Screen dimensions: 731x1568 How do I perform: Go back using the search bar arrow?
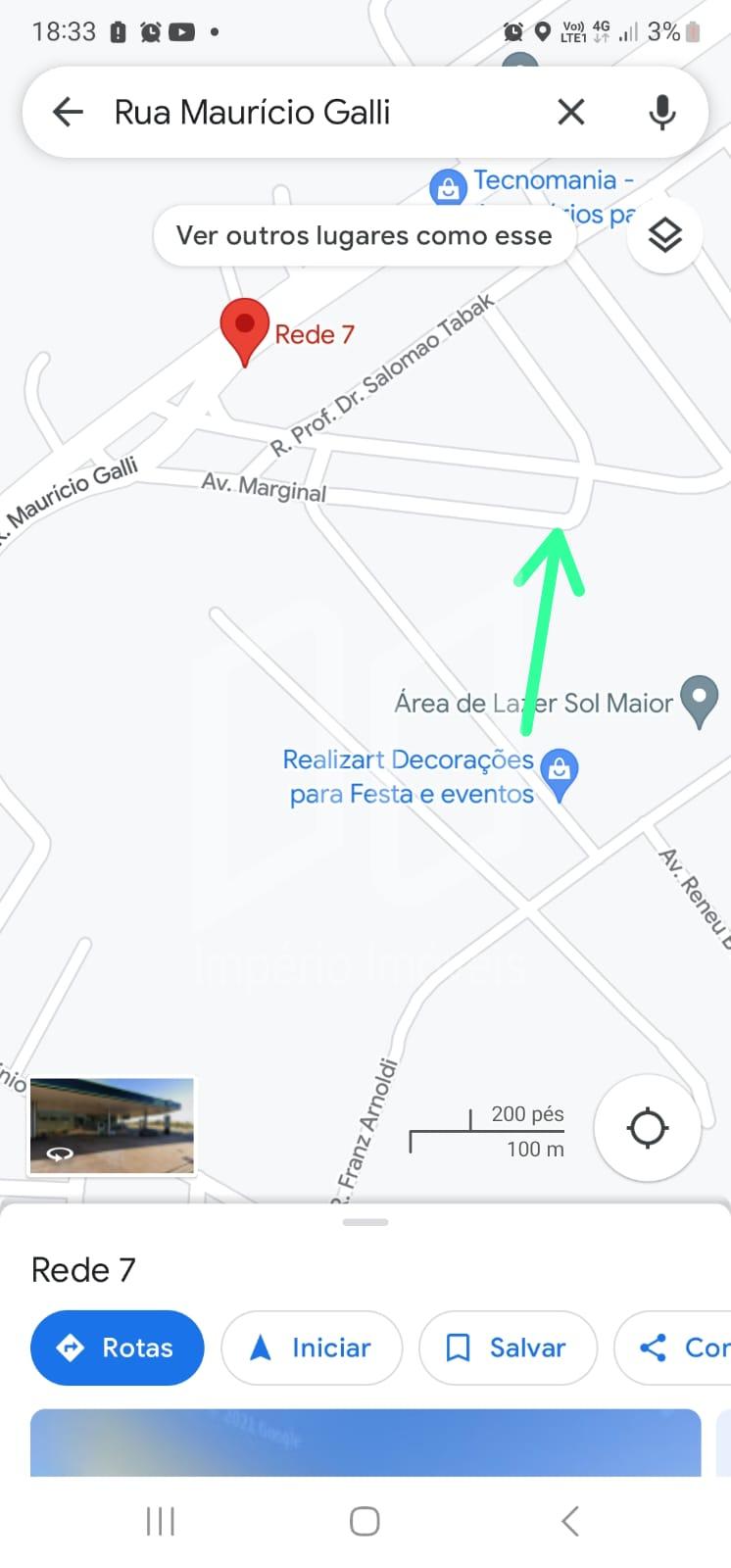[x=68, y=112]
